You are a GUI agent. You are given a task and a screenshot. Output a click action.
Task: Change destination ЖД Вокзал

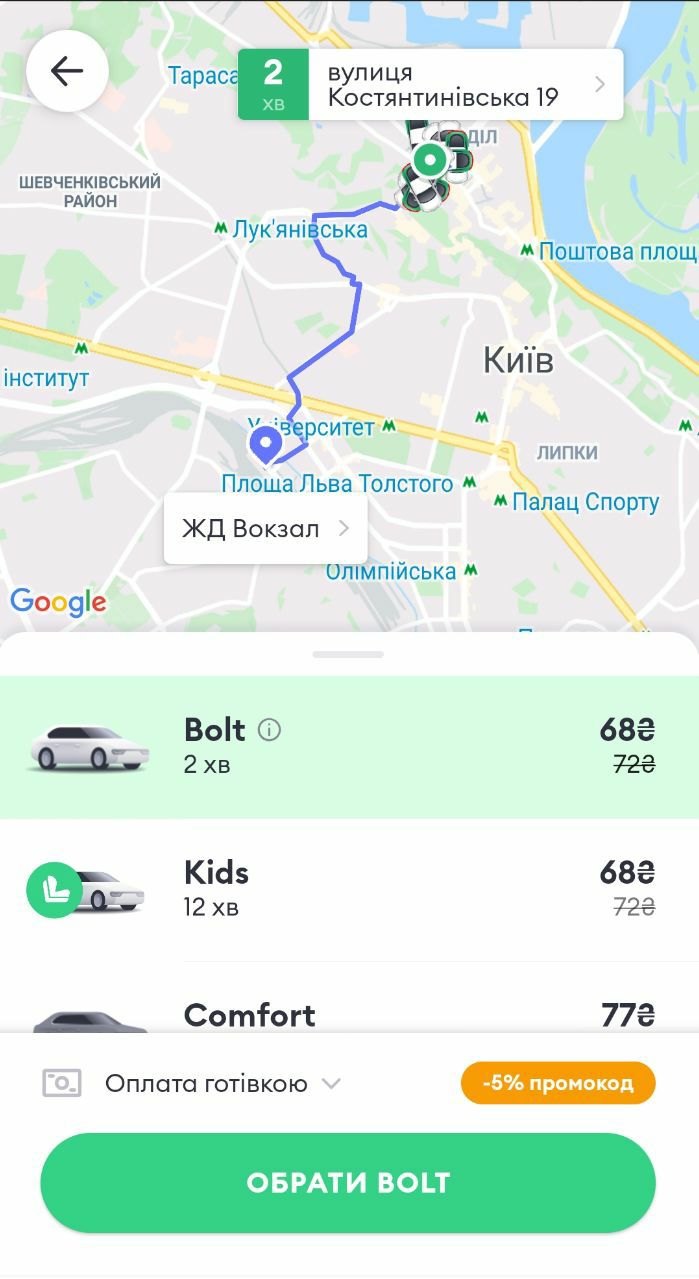(265, 528)
